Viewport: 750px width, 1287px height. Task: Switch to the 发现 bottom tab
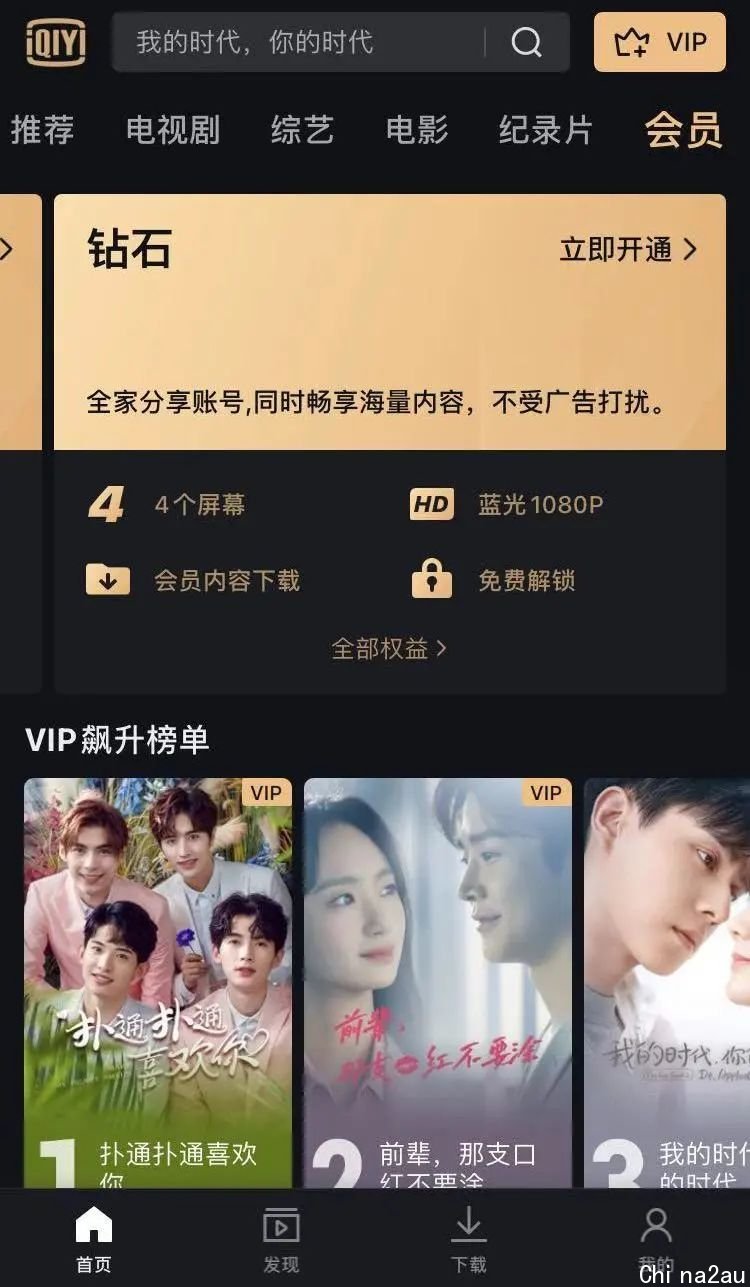tap(281, 1239)
